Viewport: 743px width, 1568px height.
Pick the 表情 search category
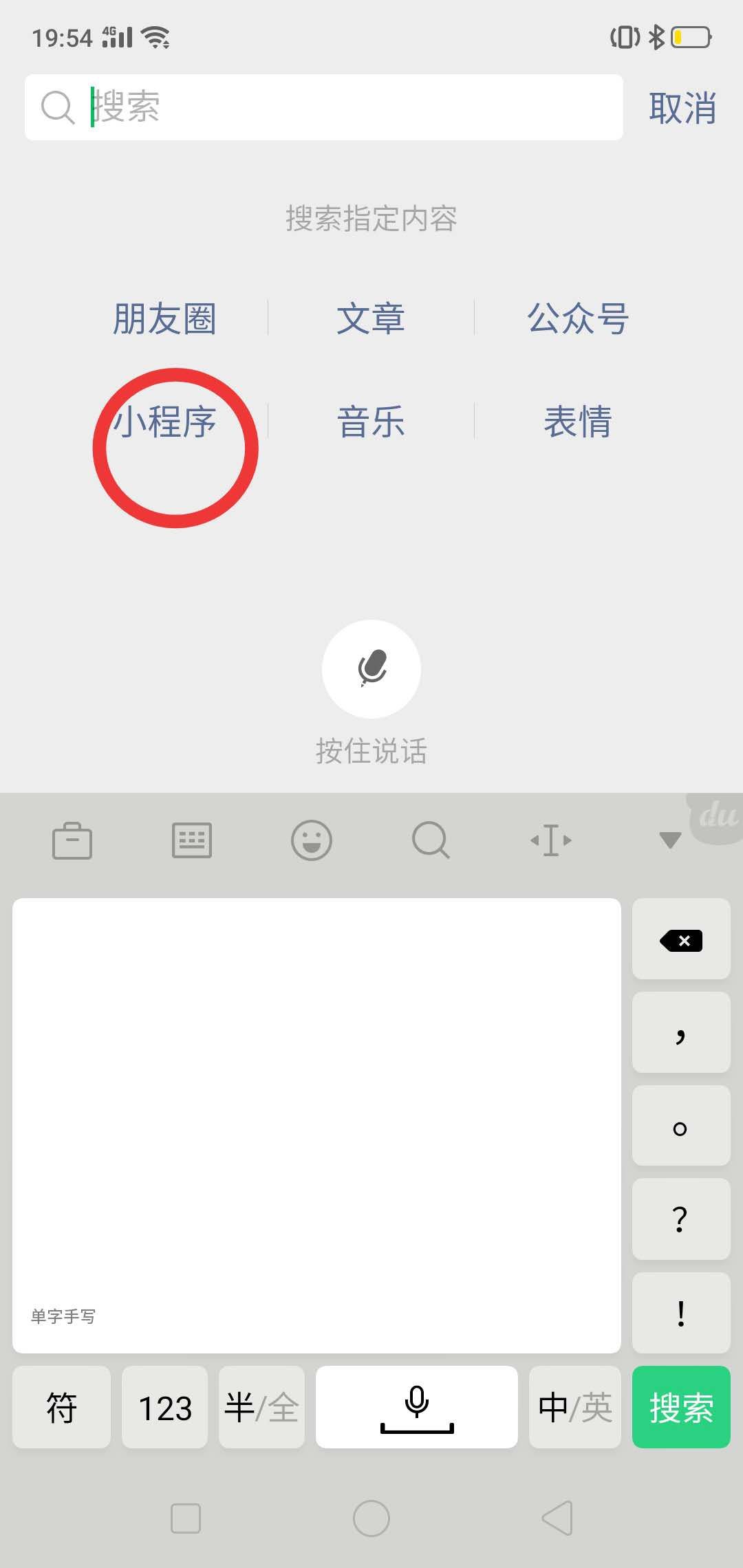coord(578,422)
